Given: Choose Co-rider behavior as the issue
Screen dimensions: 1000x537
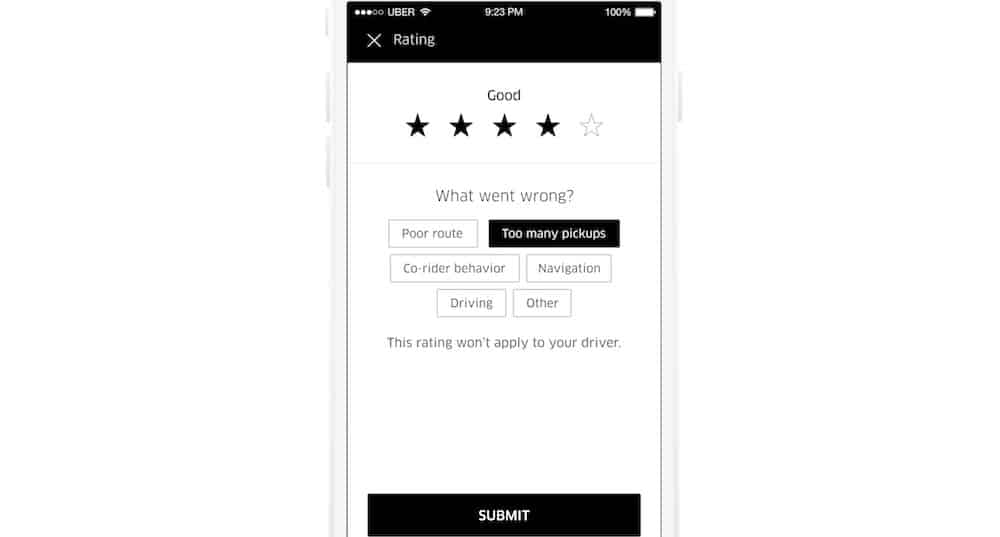Looking at the screenshot, I should pos(454,268).
